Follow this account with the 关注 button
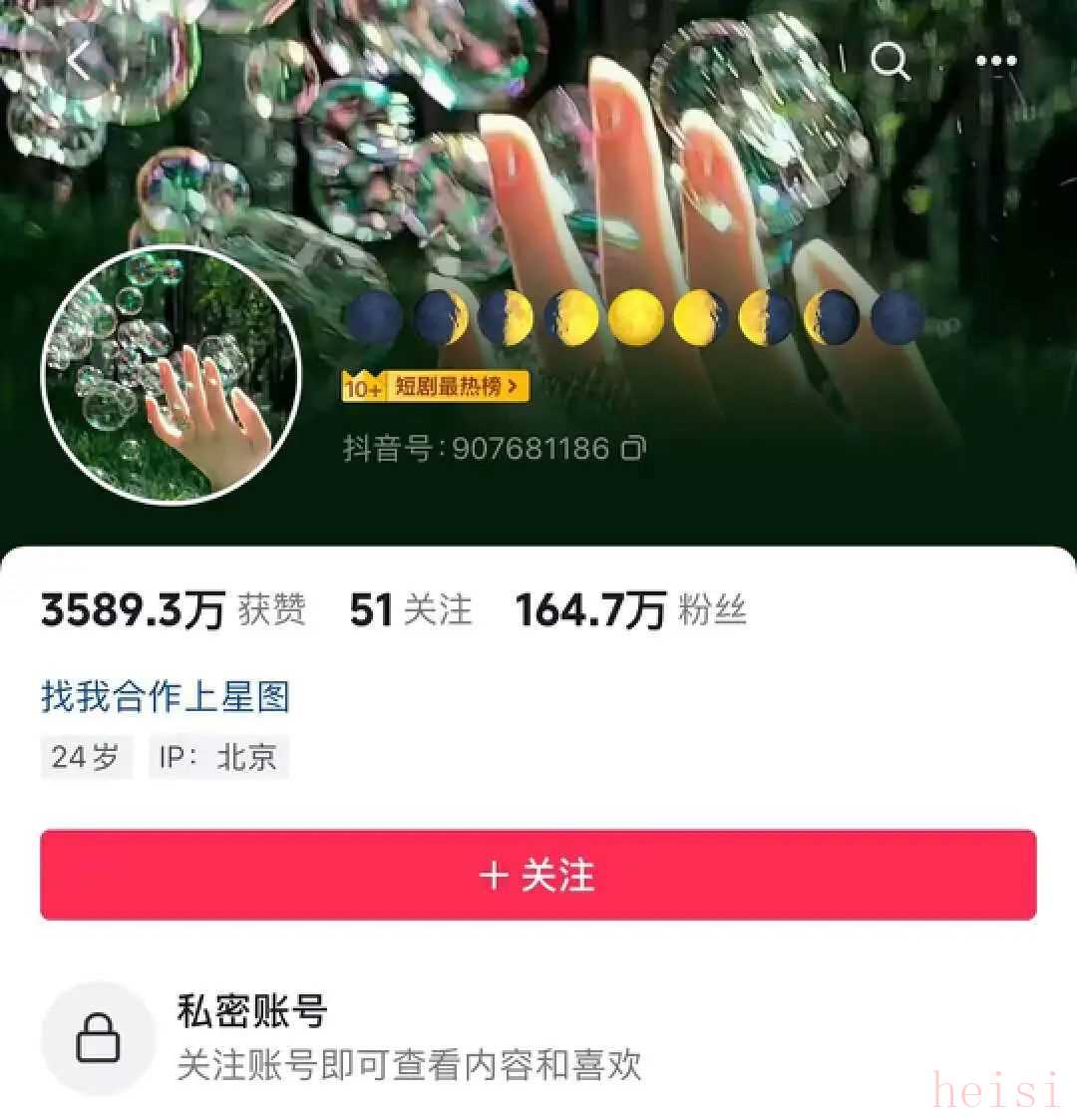 [538, 875]
